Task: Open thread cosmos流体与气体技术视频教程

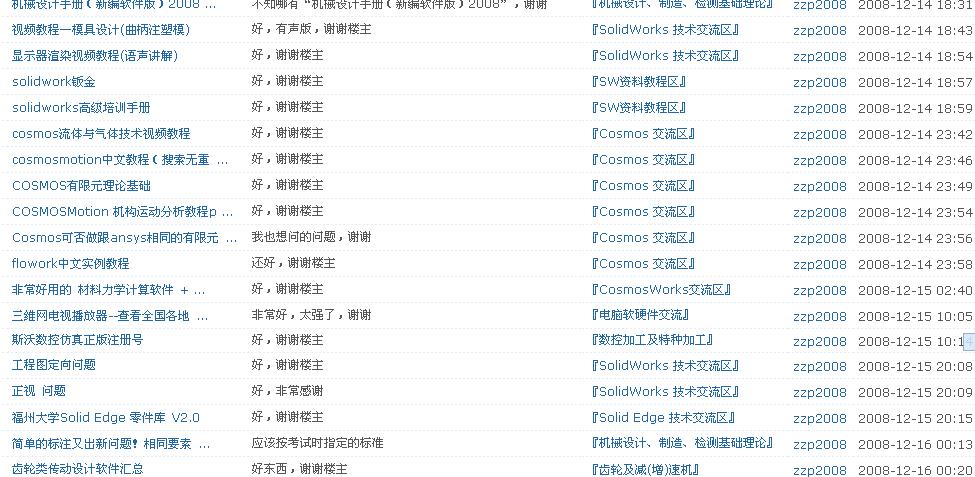Action: [x=101, y=134]
